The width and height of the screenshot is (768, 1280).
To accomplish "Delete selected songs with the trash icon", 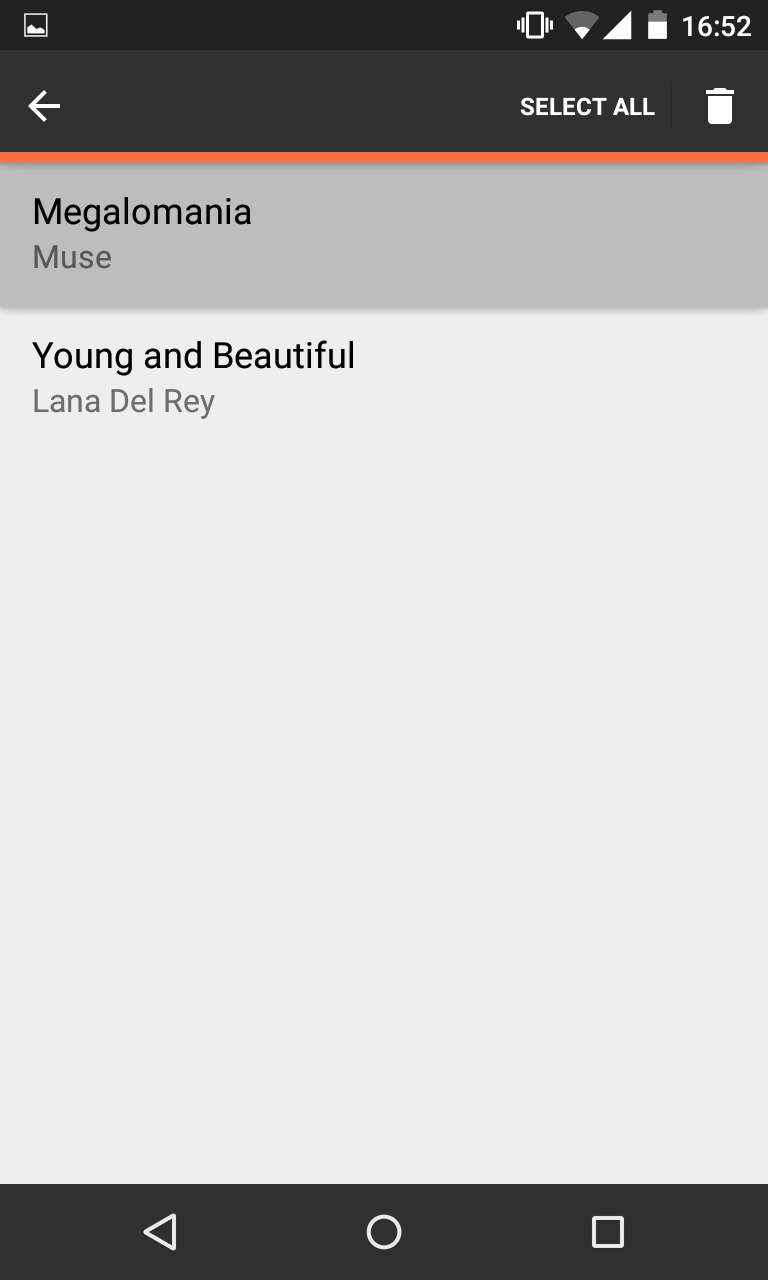I will pos(720,106).
